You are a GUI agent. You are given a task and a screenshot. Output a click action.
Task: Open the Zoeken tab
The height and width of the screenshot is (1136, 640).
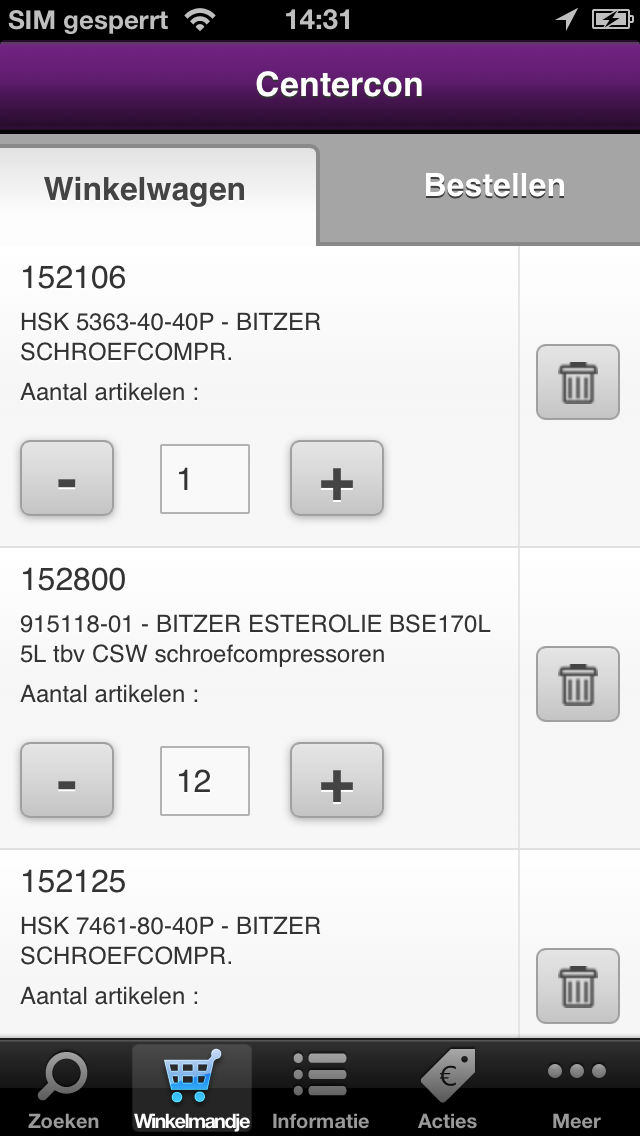[x=64, y=1089]
